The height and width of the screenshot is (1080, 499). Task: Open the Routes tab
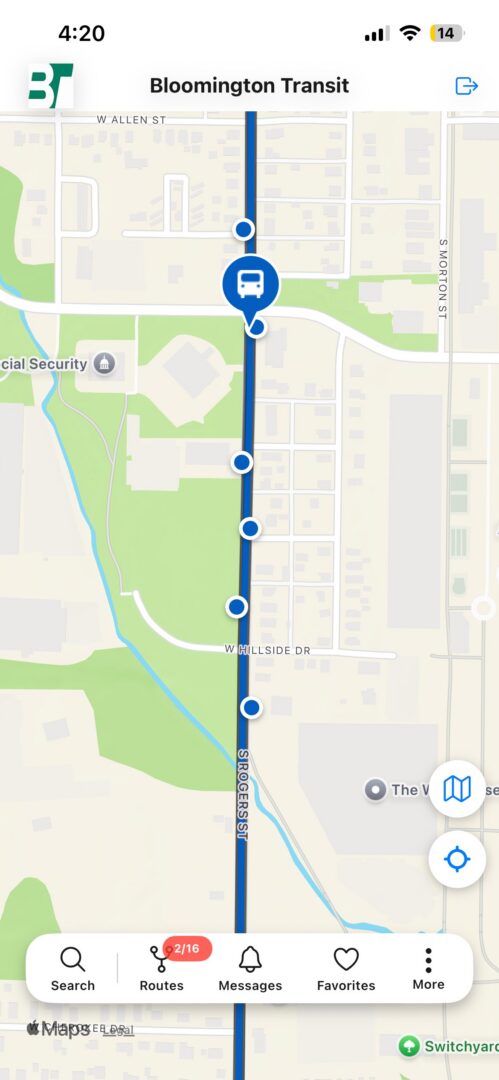[x=162, y=968]
